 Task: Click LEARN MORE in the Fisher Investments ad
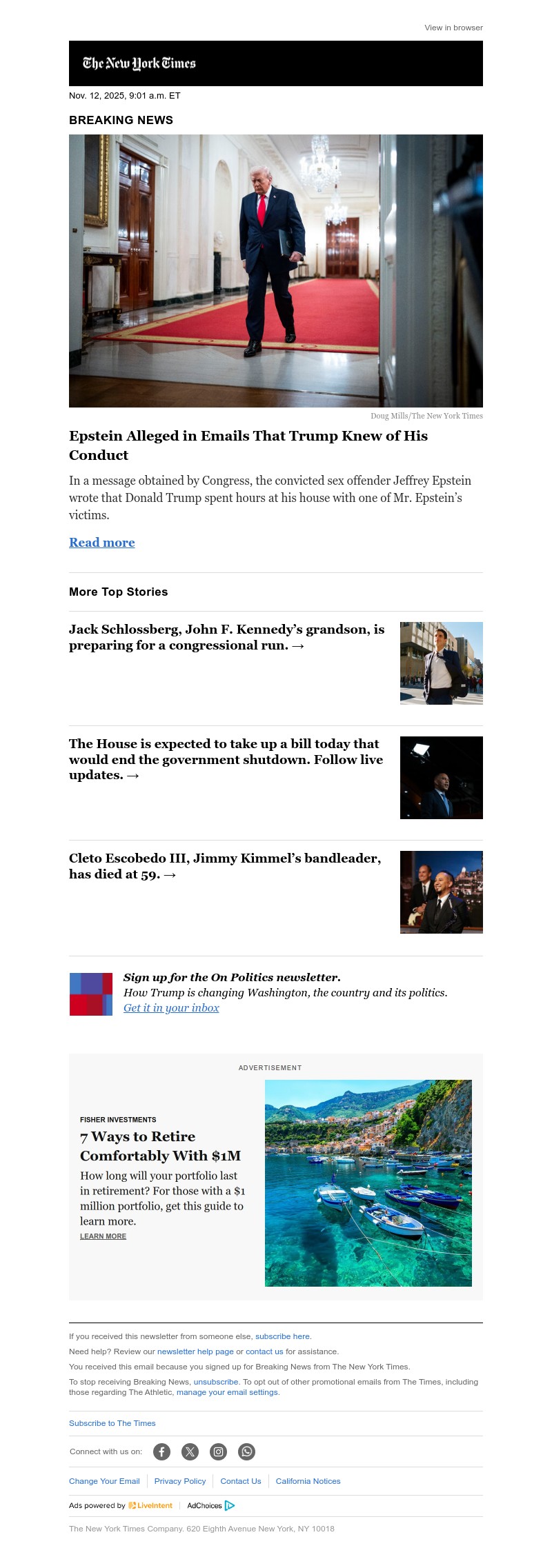click(102, 1236)
